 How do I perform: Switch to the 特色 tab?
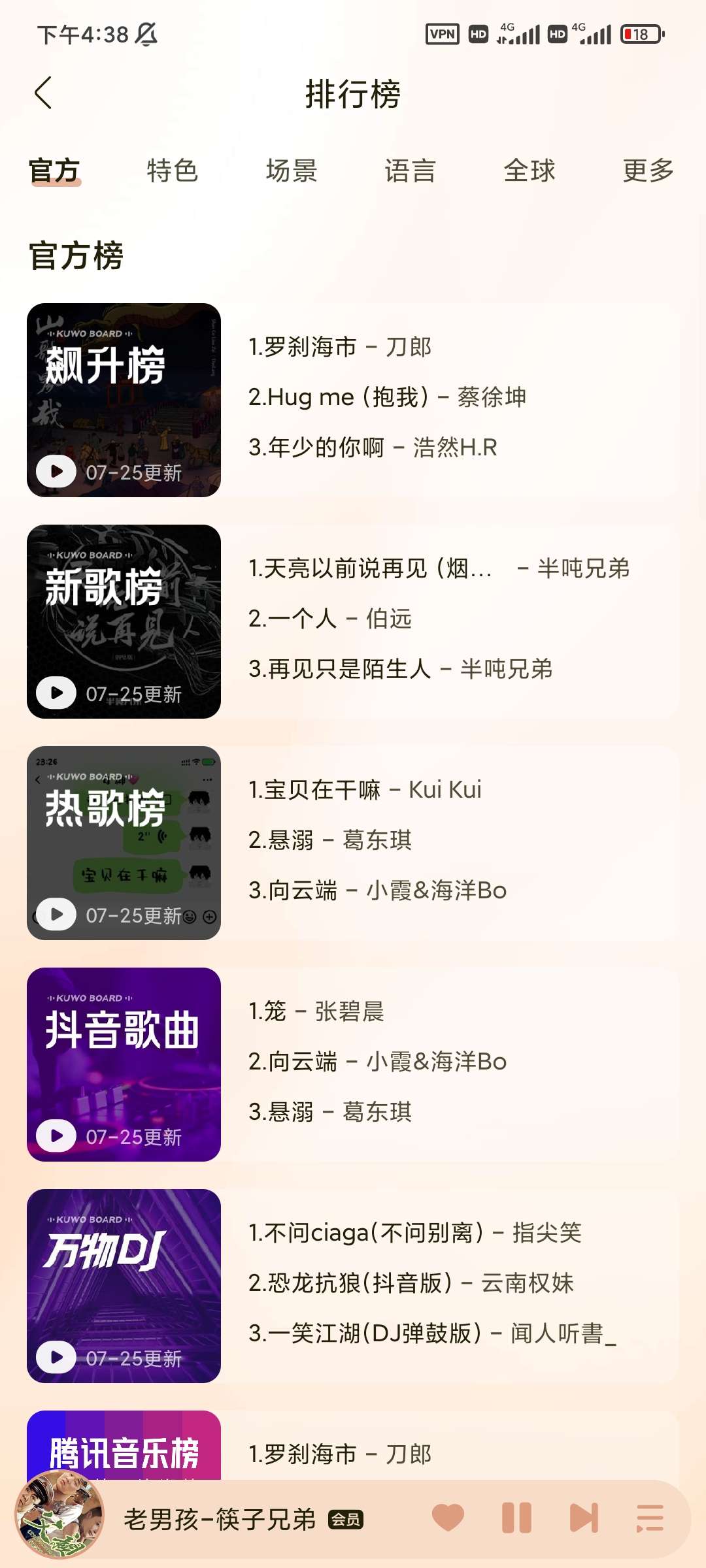click(x=172, y=171)
